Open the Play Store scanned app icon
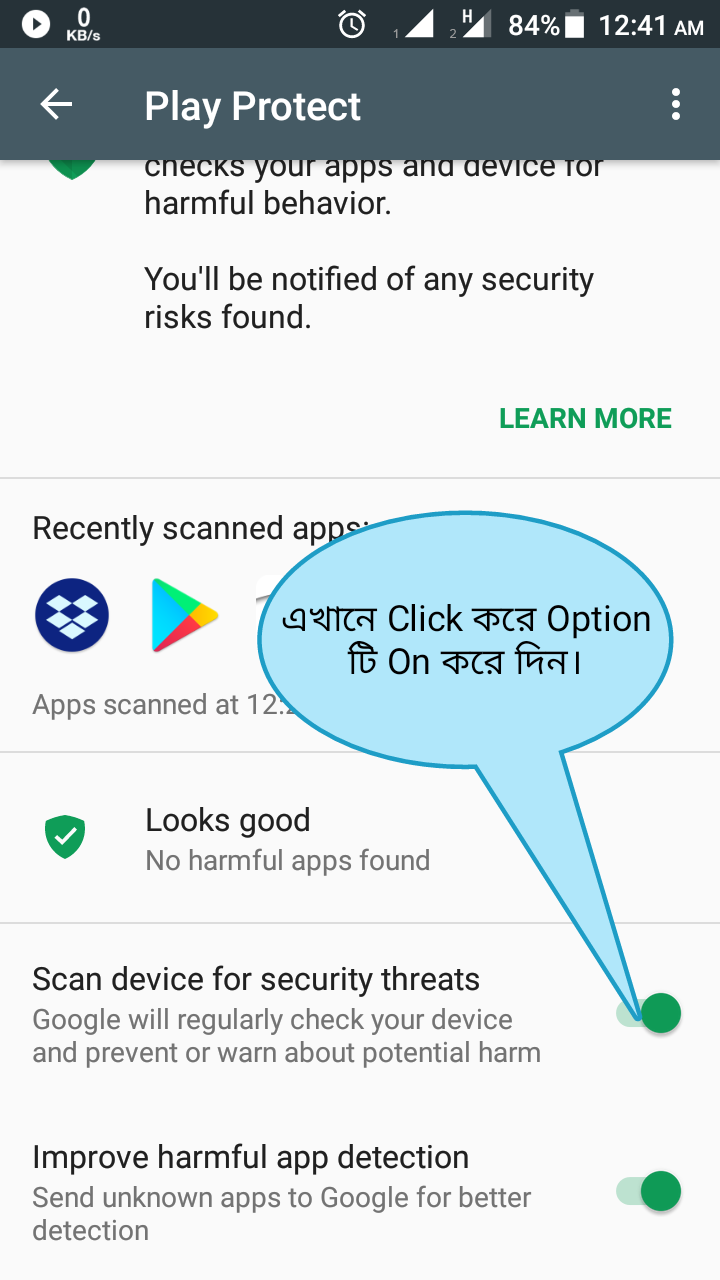This screenshot has height=1280, width=720. coord(184,615)
